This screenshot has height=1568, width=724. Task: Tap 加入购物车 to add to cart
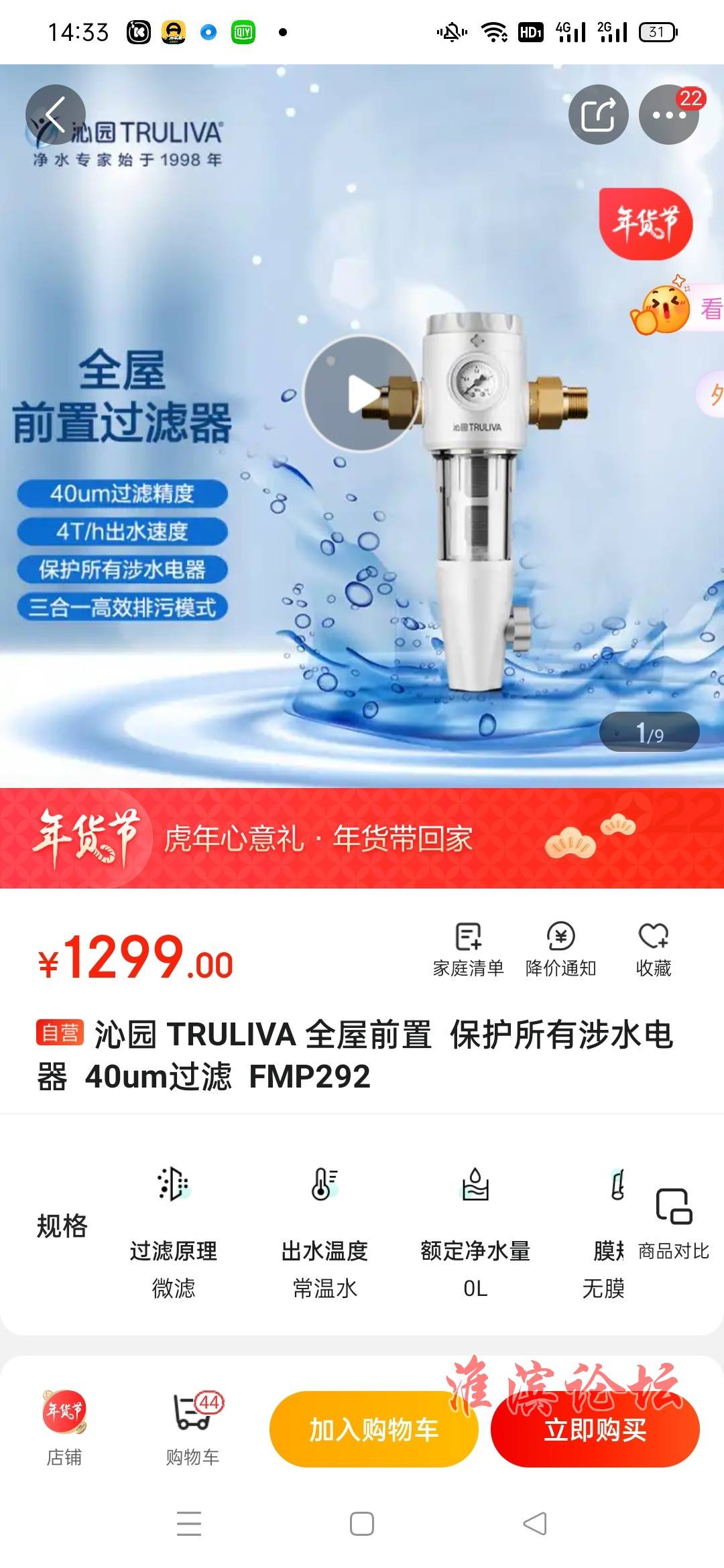[373, 1429]
